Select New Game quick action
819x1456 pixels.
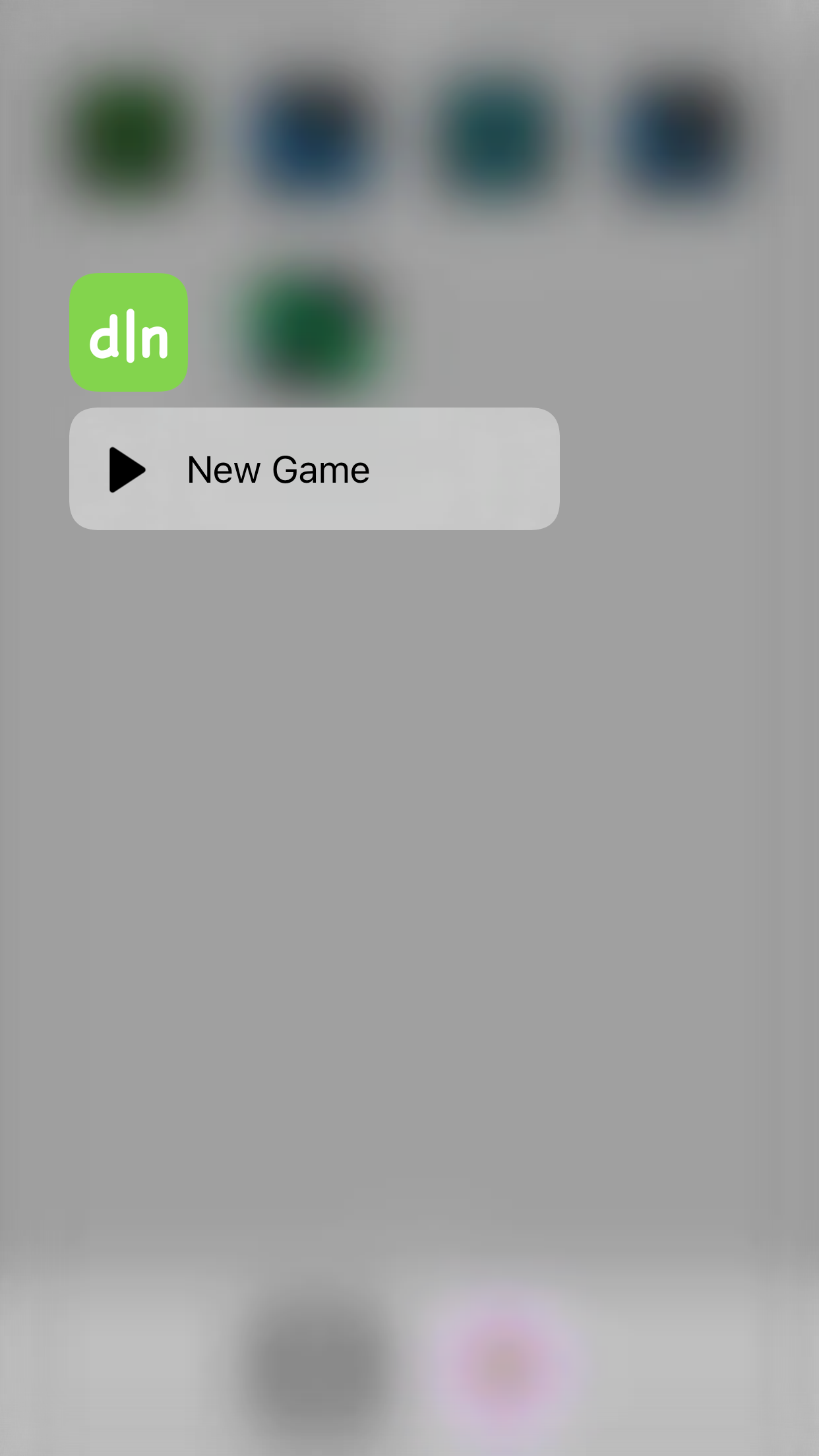314,469
